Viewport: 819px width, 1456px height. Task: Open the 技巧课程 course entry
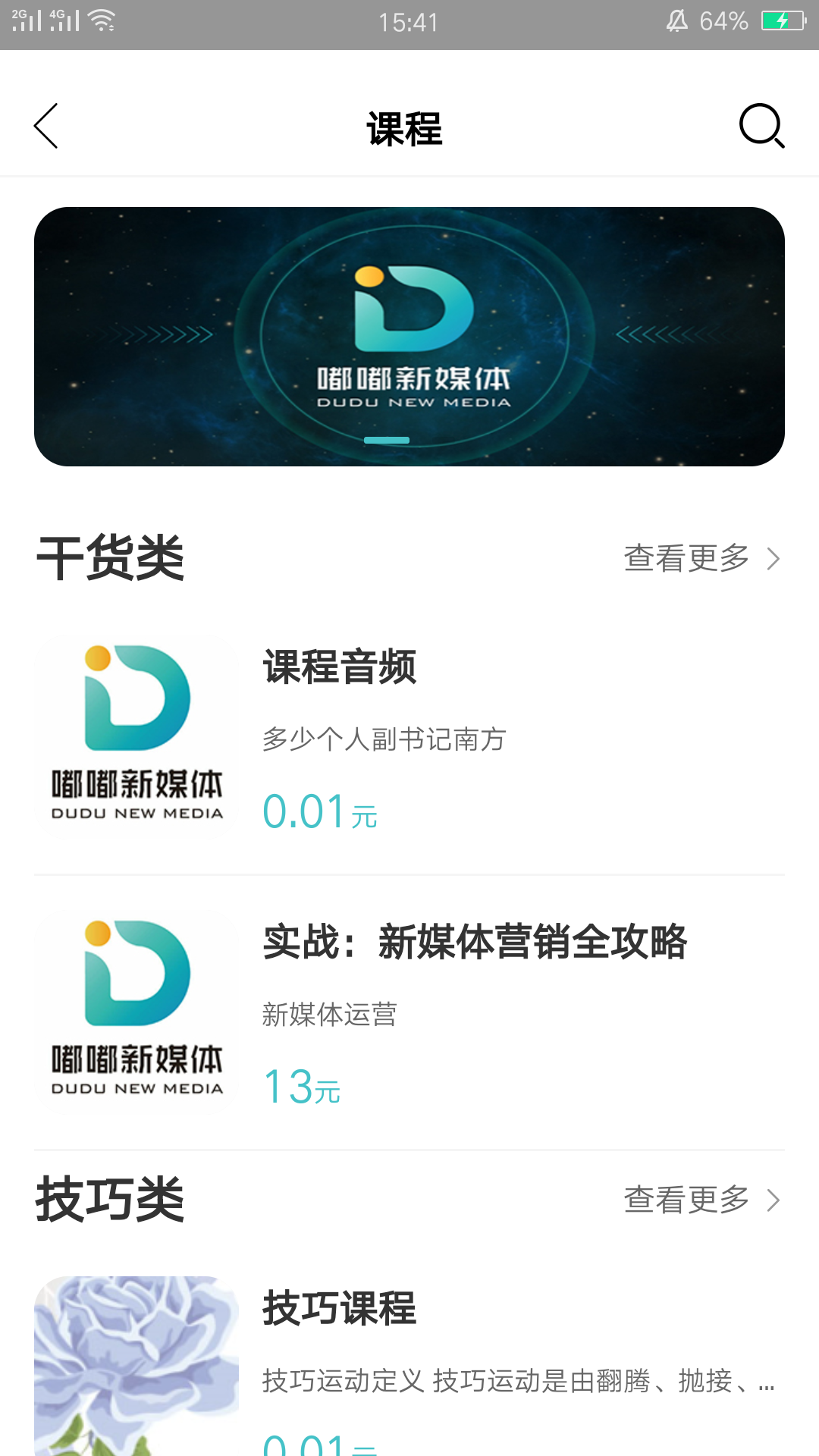click(x=340, y=1308)
